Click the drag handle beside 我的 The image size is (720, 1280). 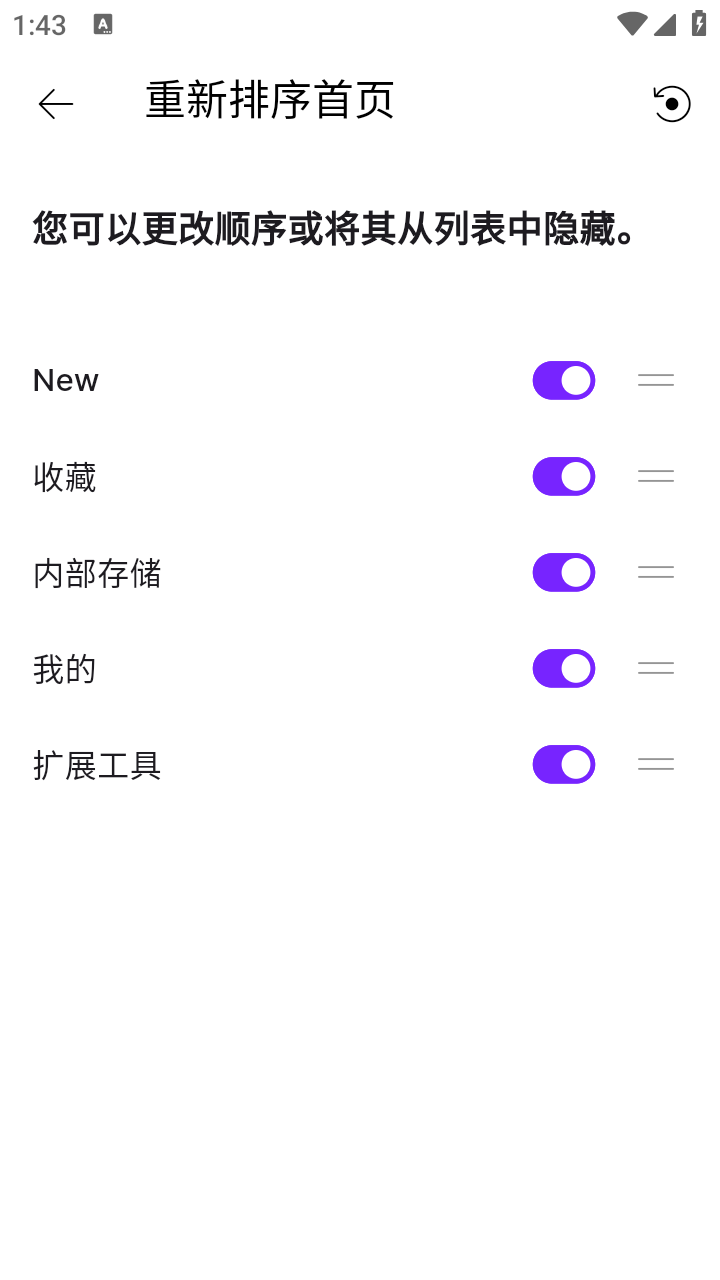click(x=655, y=668)
